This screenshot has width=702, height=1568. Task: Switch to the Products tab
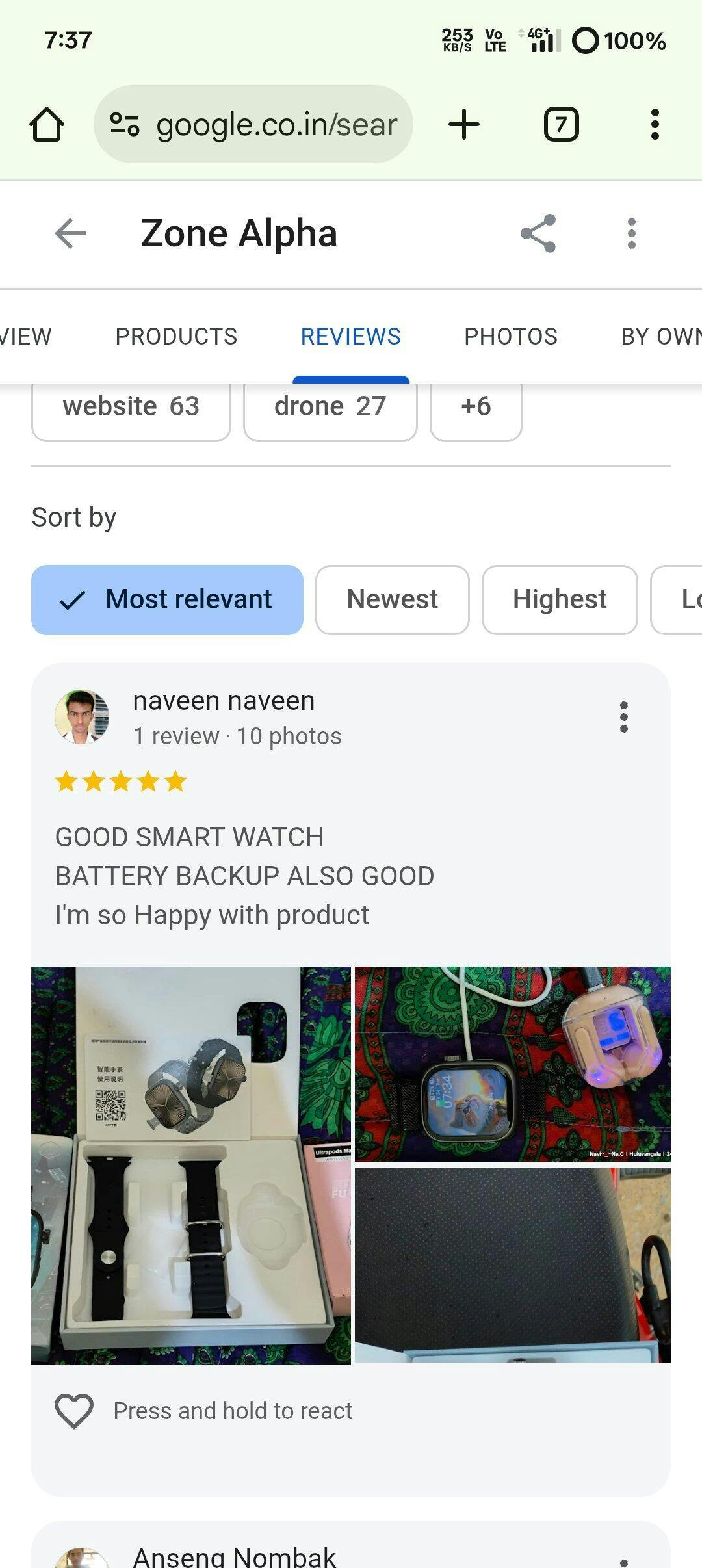point(176,337)
